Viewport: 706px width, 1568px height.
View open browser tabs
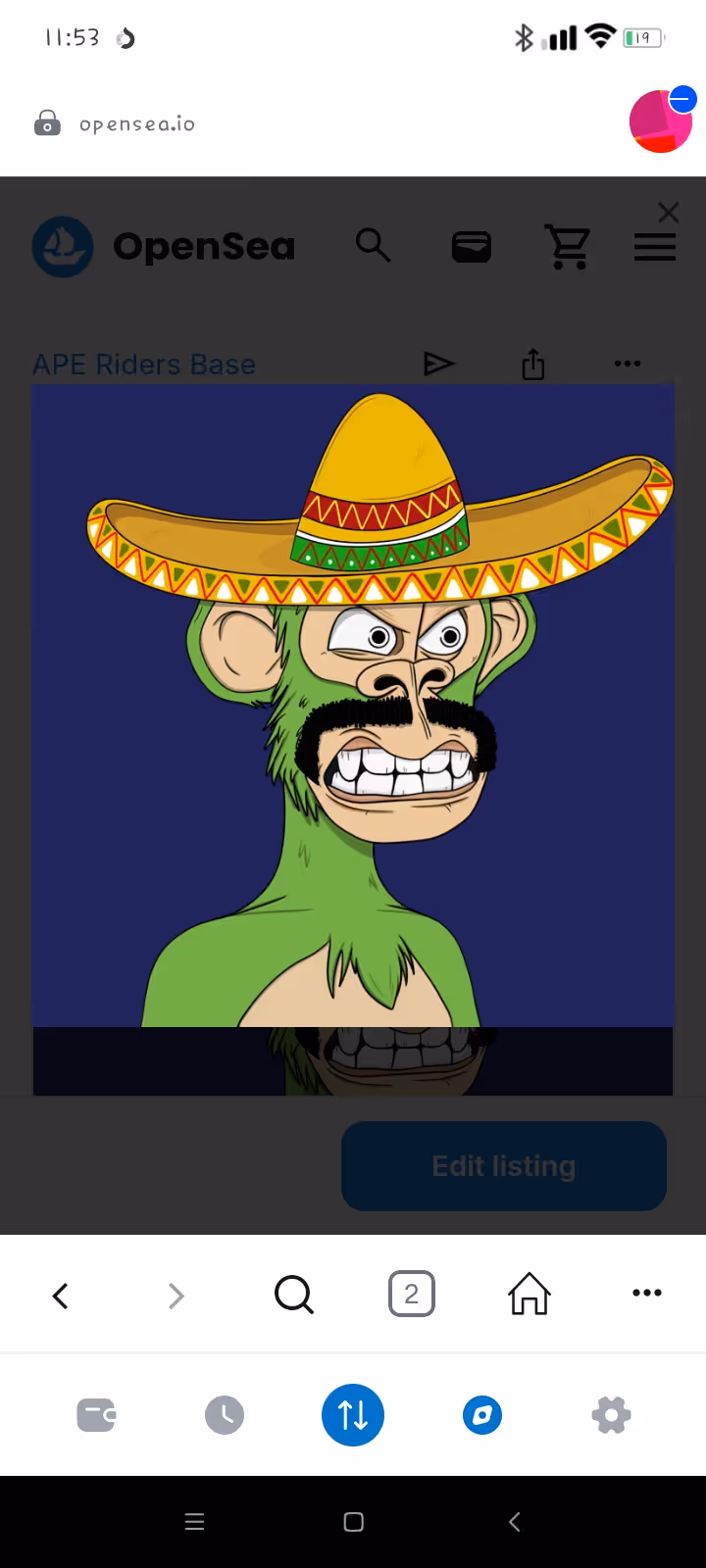click(x=412, y=1295)
